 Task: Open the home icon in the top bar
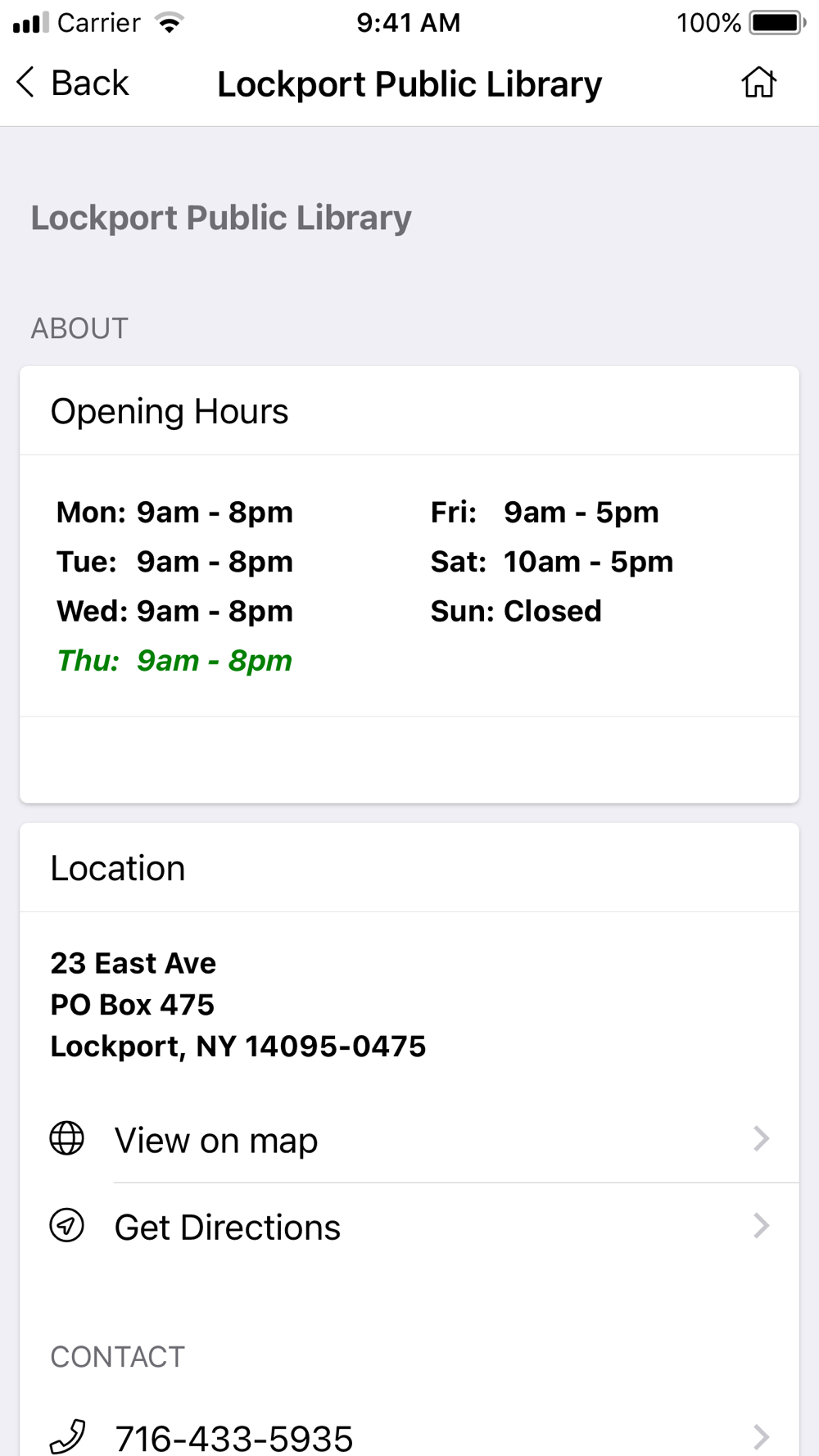click(758, 83)
